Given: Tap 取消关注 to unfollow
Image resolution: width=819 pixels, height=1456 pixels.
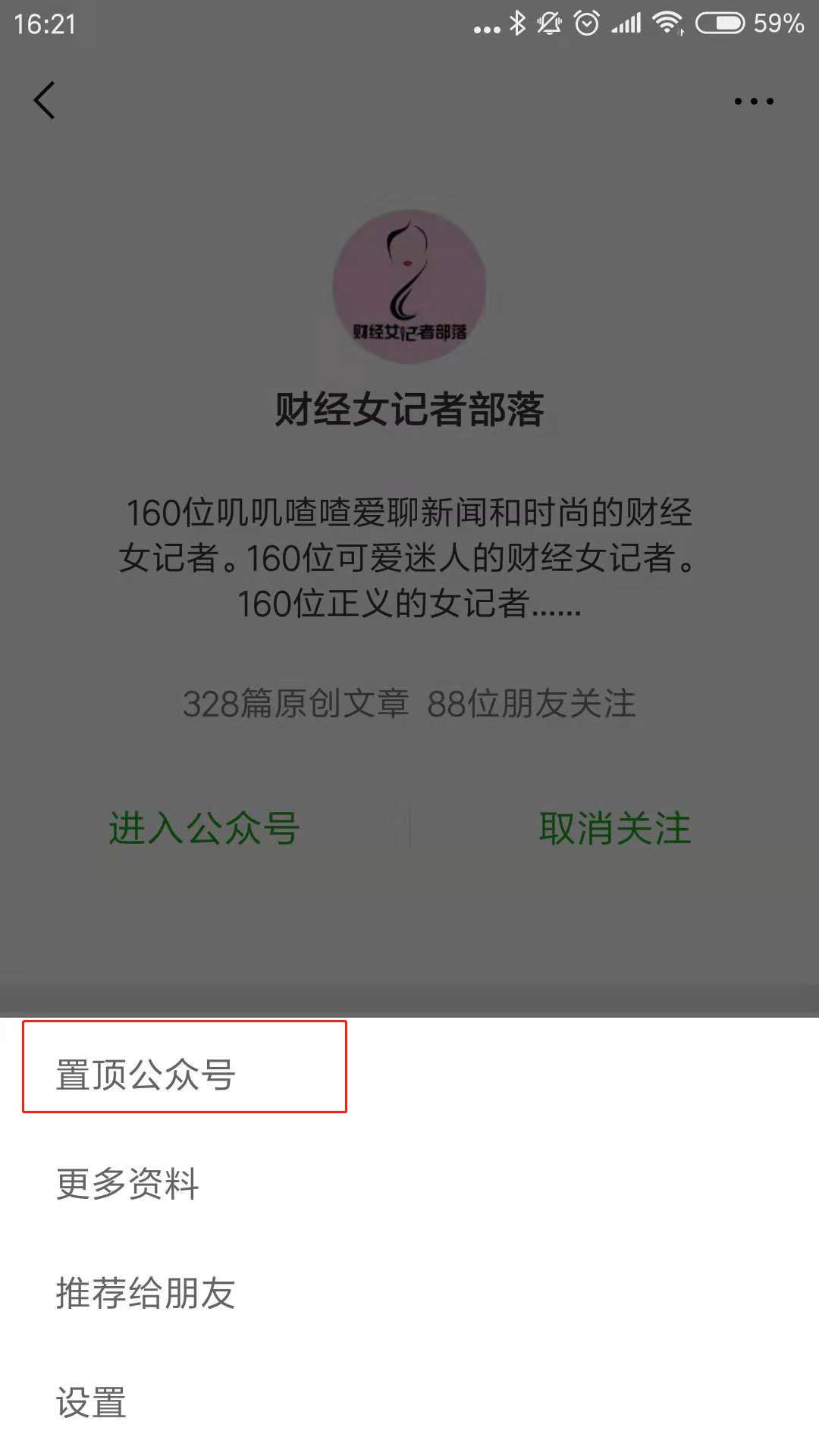Looking at the screenshot, I should pos(615,827).
